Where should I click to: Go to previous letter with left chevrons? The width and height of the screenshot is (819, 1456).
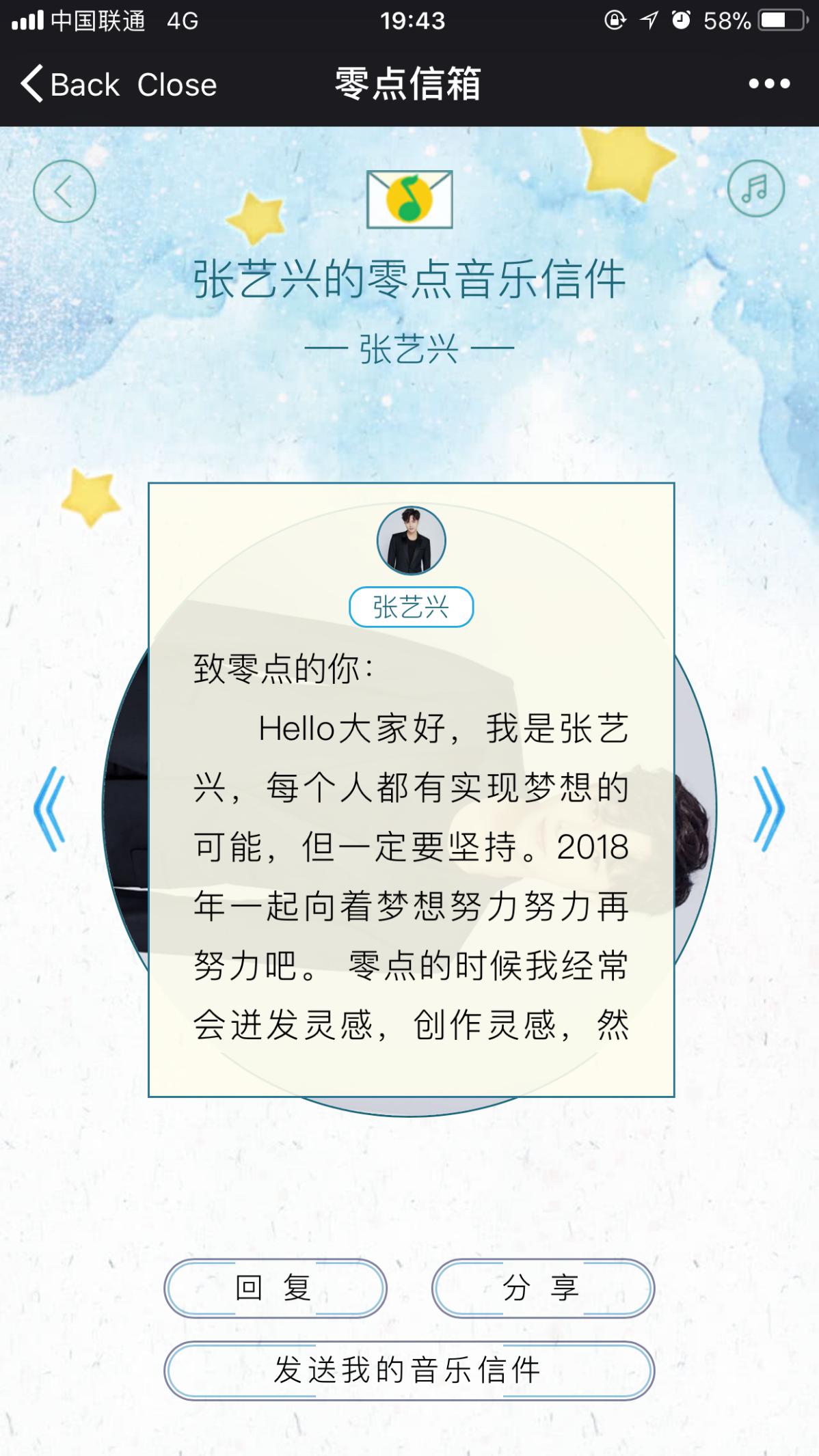click(x=50, y=809)
